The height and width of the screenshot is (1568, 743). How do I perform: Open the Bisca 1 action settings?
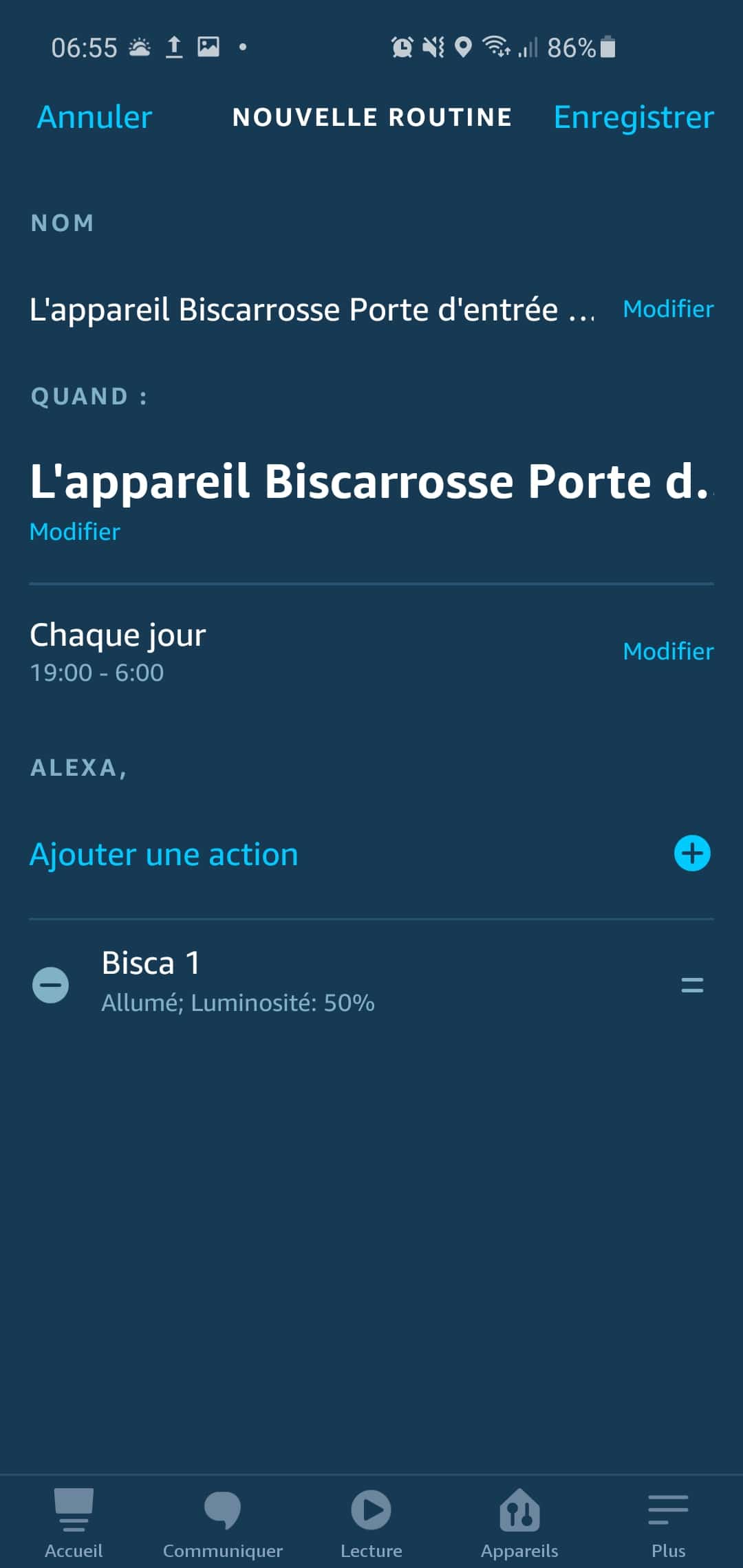click(x=238, y=982)
